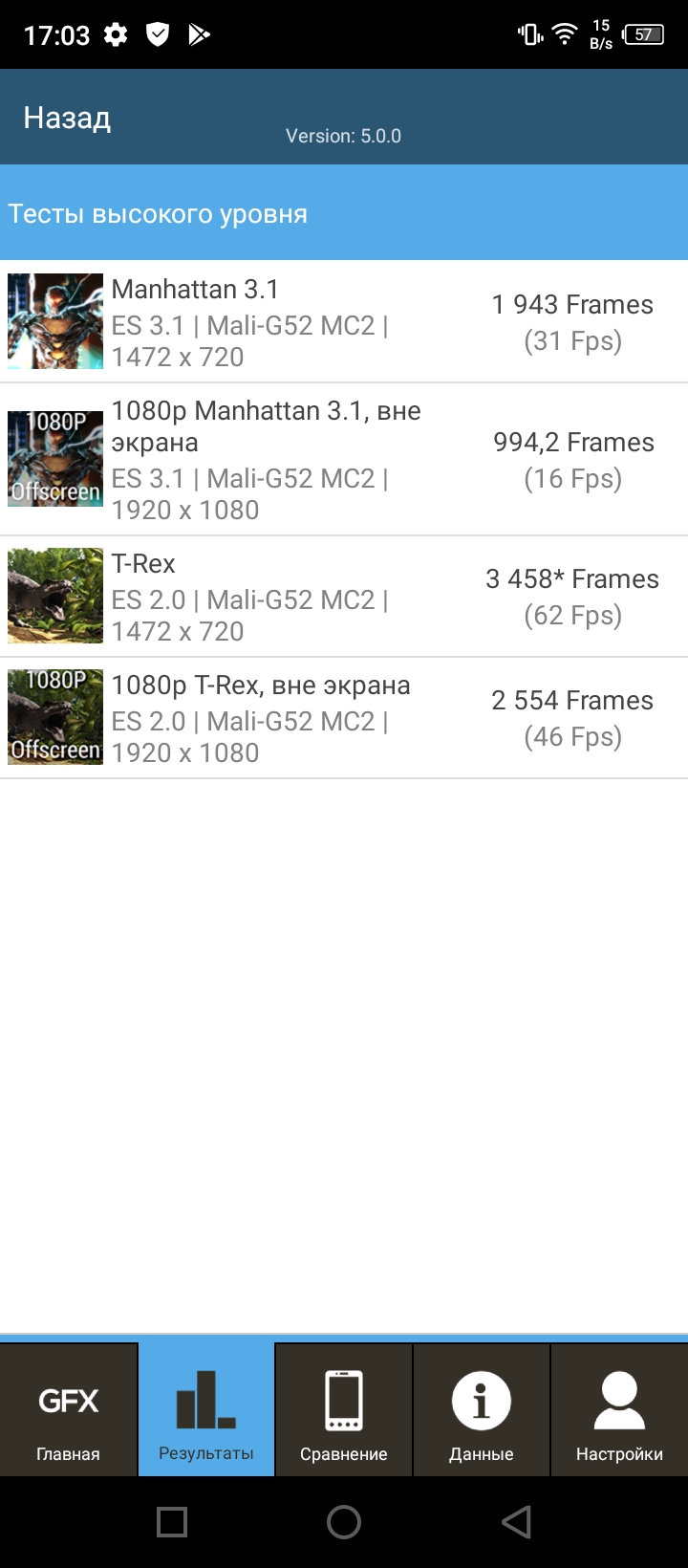Go to the Сравнение tab

344,1410
